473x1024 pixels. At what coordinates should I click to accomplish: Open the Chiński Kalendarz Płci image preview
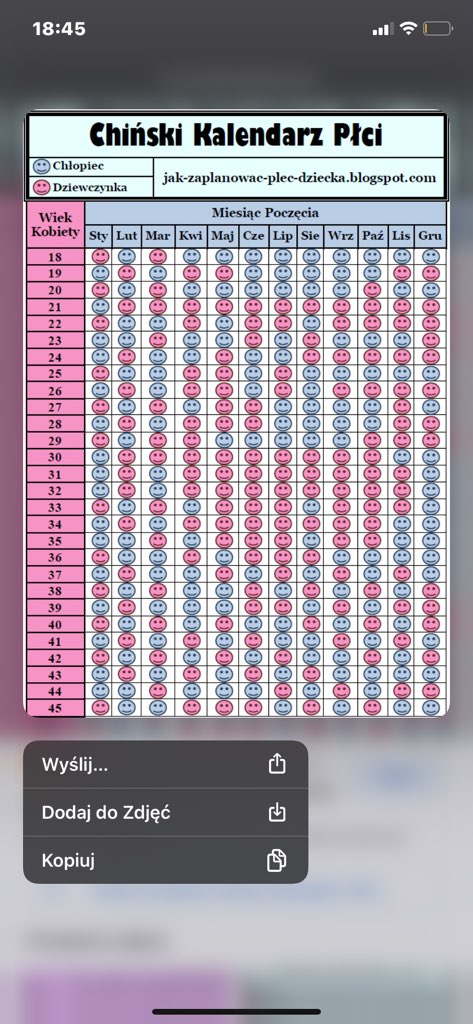tap(236, 414)
